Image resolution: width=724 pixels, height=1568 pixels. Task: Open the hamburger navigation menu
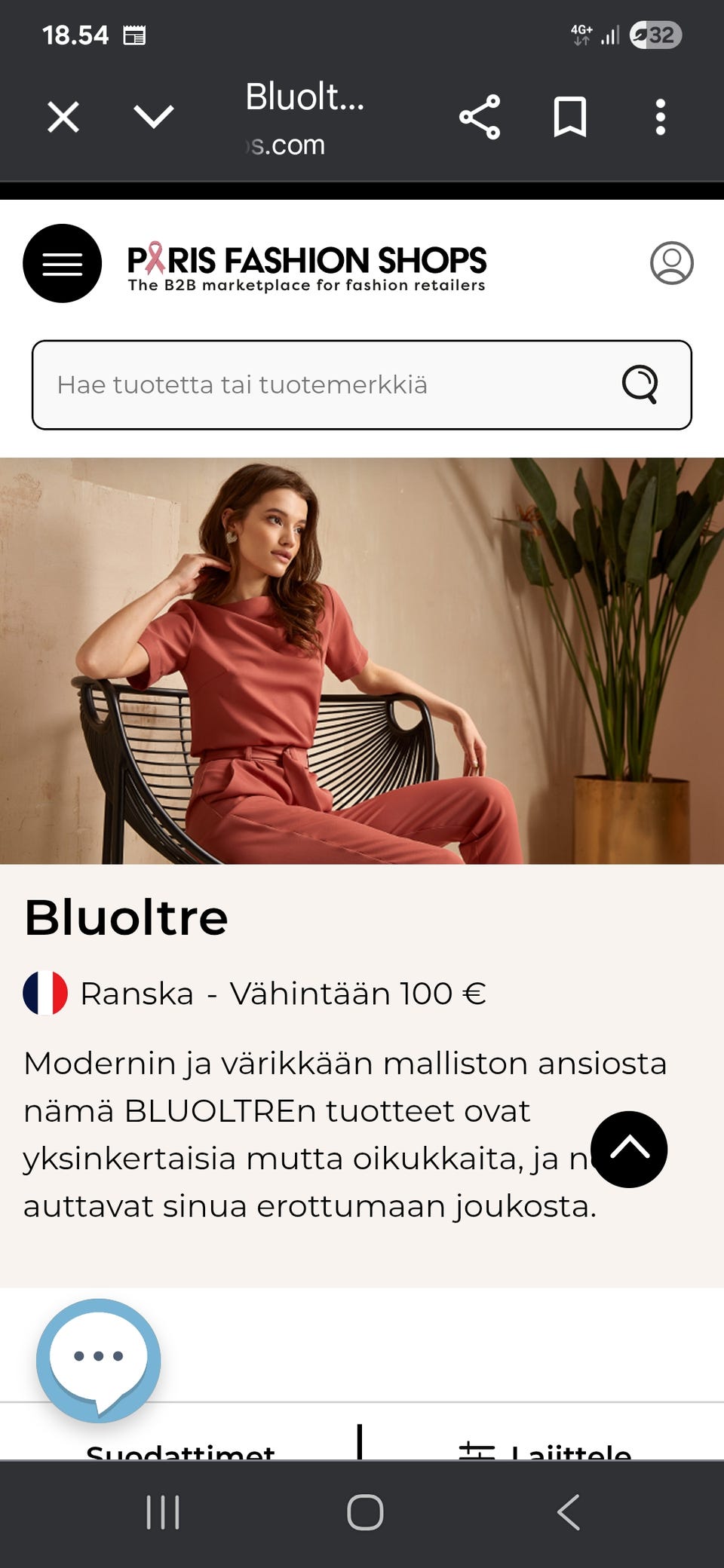coord(62,263)
